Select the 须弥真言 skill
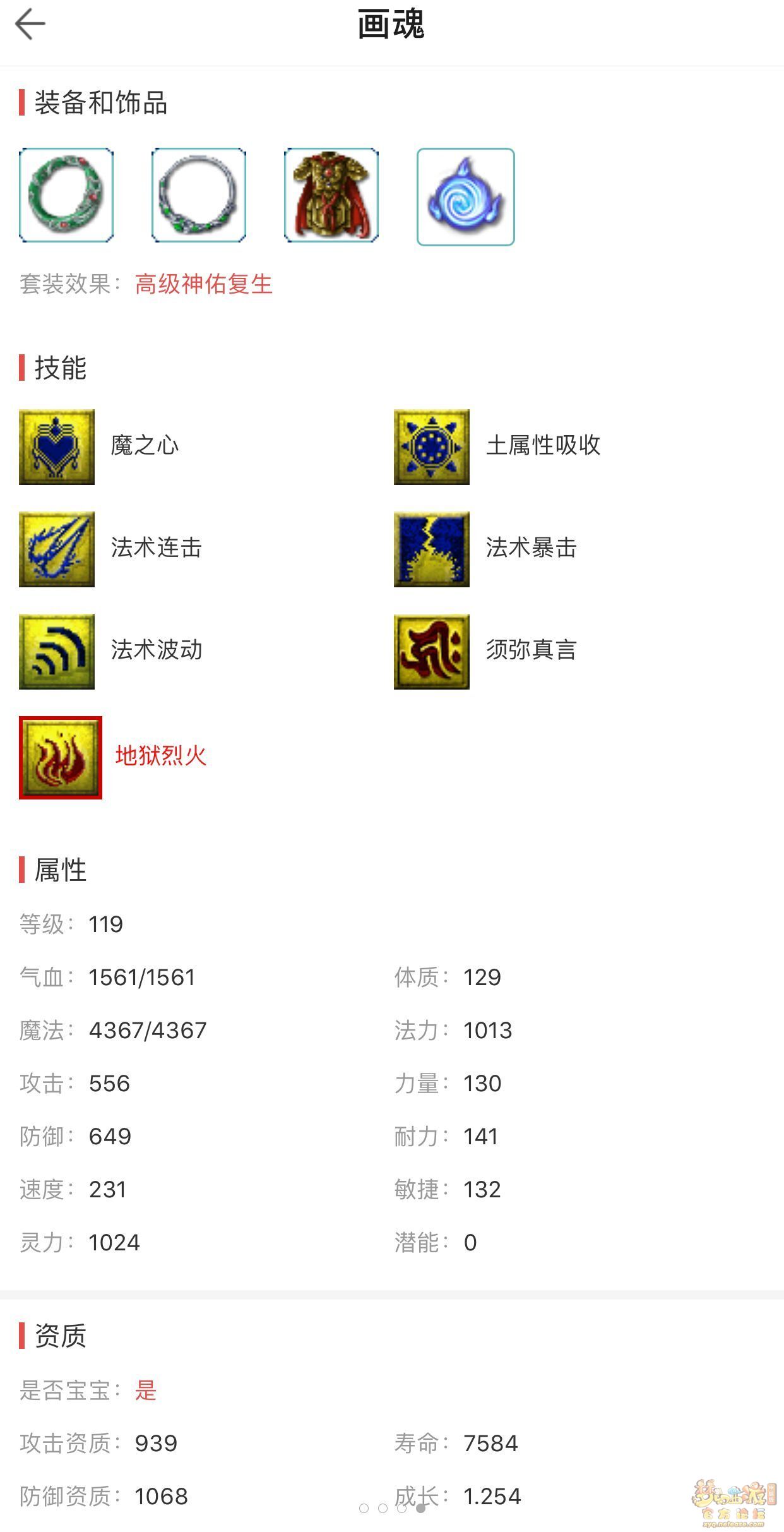 [x=432, y=651]
